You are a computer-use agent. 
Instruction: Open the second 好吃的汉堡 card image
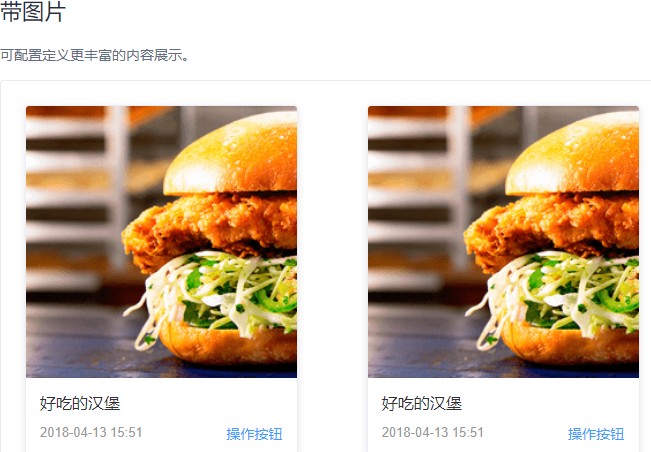[x=503, y=241]
